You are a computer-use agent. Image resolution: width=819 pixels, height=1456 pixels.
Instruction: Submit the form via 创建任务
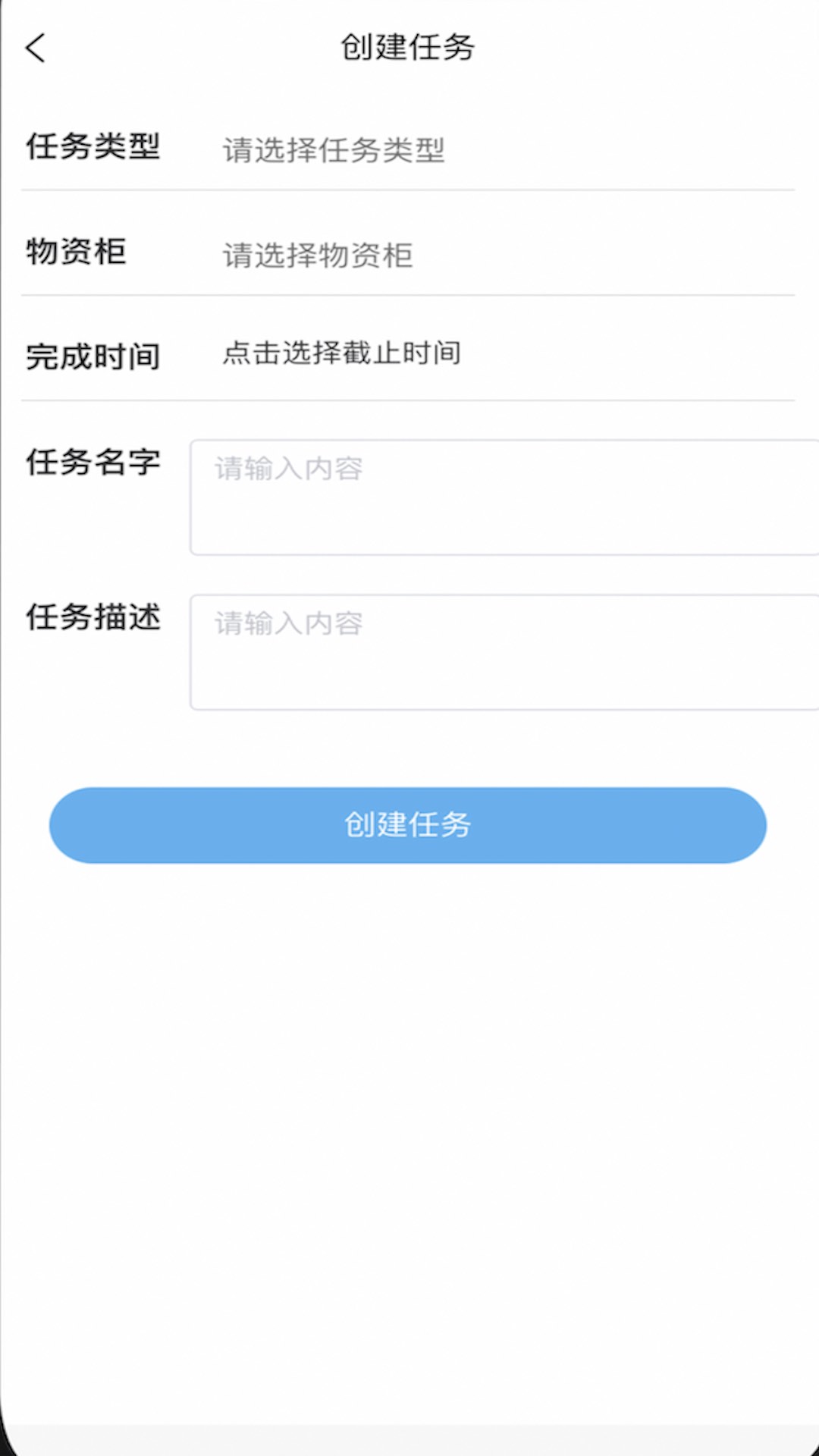[408, 825]
